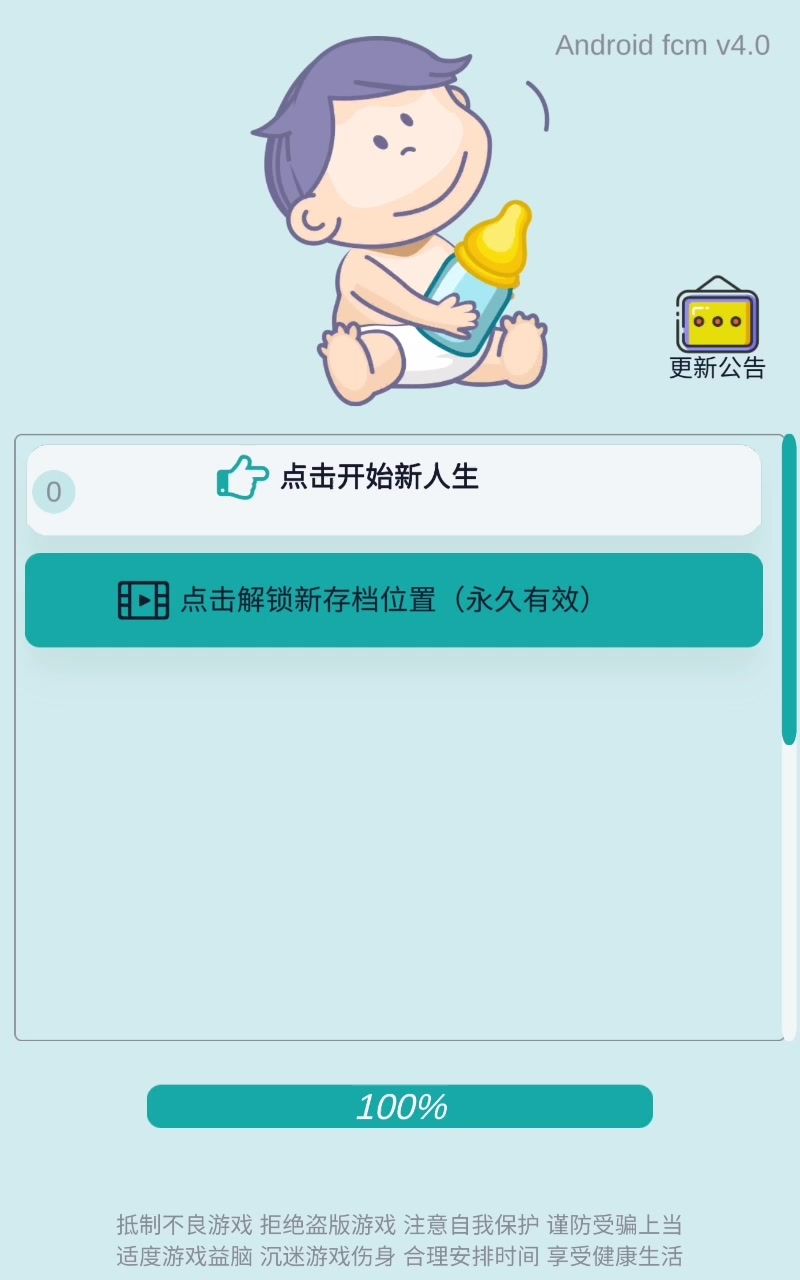Tap 点击开始新人生 to start new life
The width and height of the screenshot is (800, 1280).
pyautogui.click(x=393, y=489)
